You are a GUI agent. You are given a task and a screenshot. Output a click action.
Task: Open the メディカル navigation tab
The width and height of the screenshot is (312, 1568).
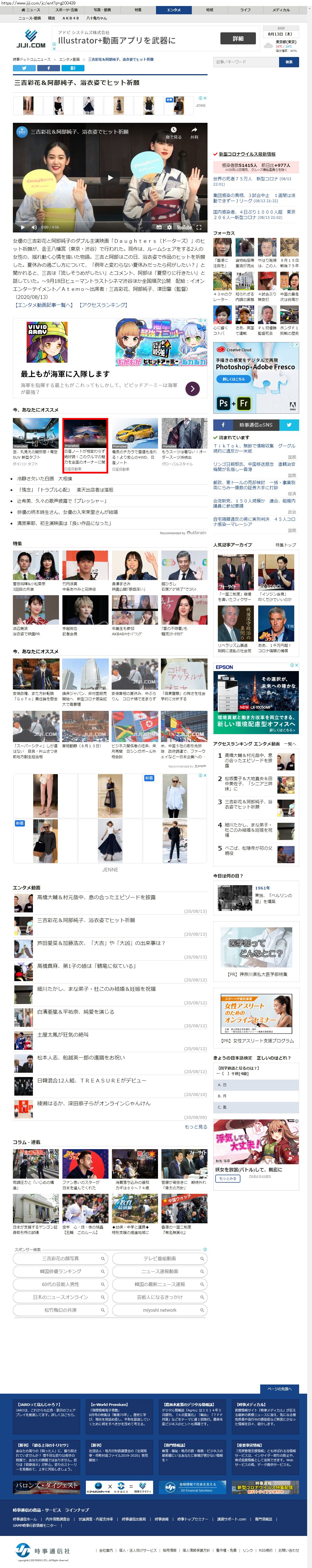pos(281,10)
